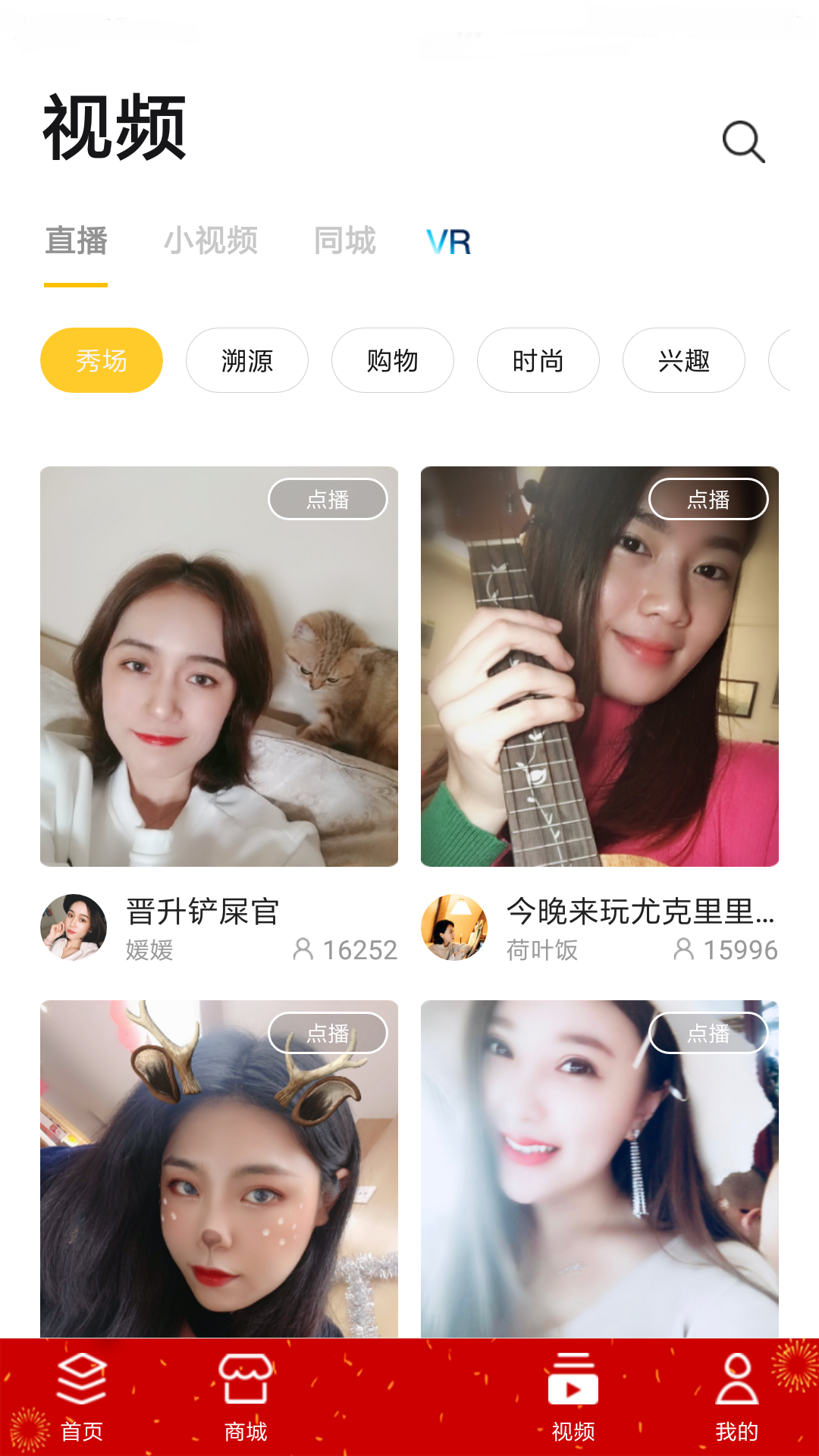Screen dimensions: 819x1456
Task: Select the 兴趣 category filter
Action: tap(683, 360)
